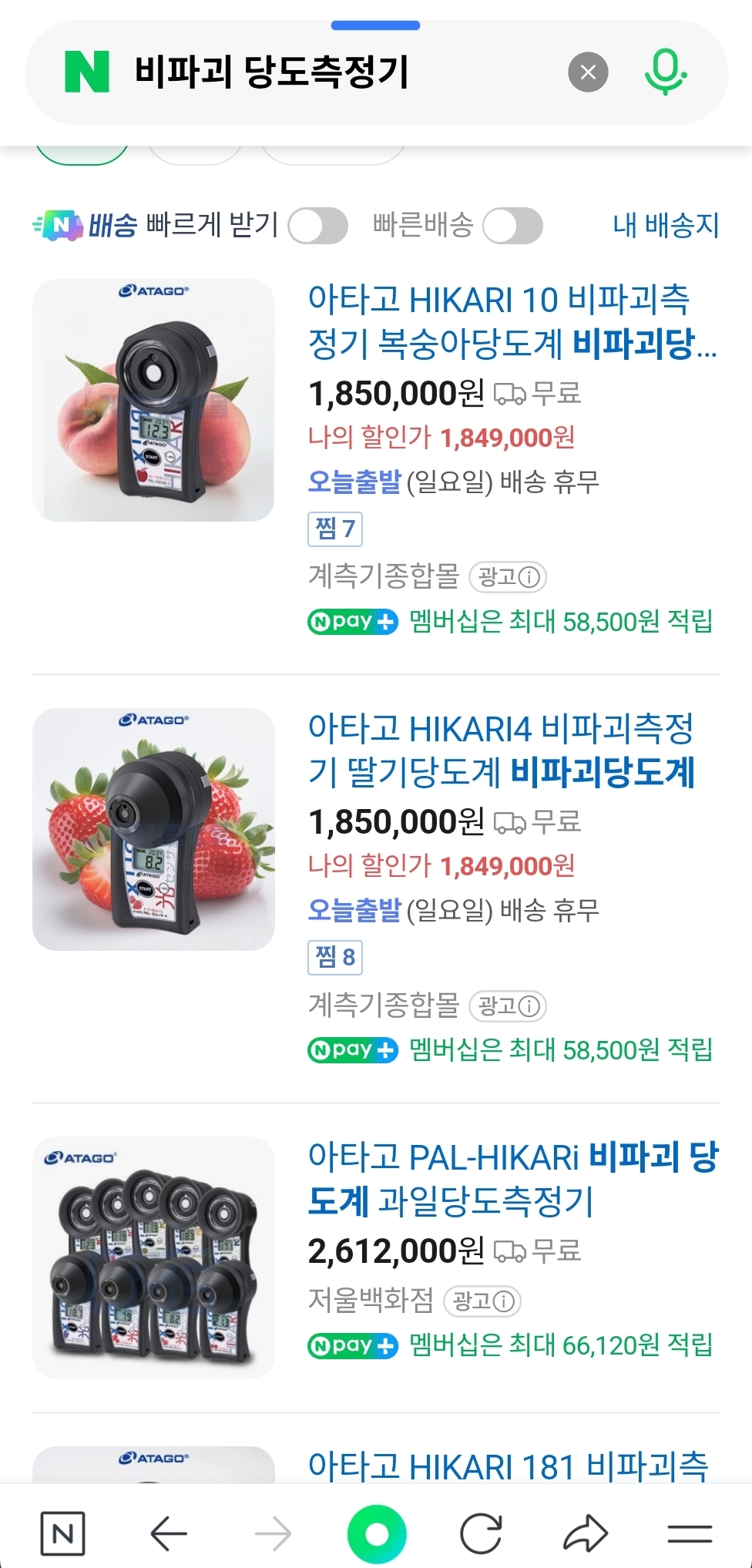The height and width of the screenshot is (1568, 752).
Task: Open the 아타고 HIKARI 181 listing
Action: coord(507,1466)
